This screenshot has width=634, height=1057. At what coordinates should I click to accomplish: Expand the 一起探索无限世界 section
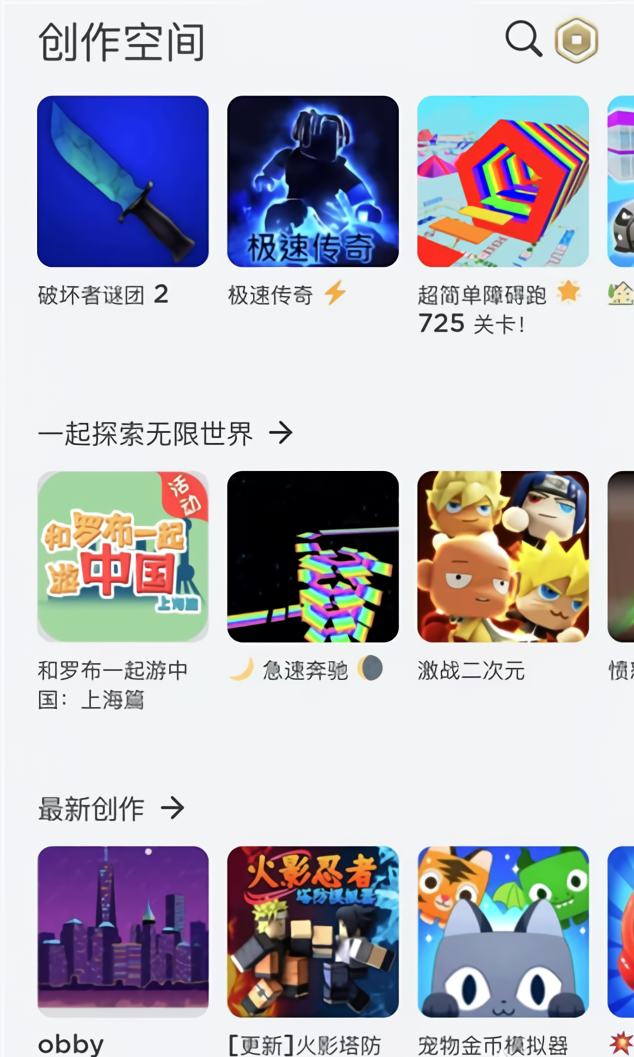click(281, 433)
